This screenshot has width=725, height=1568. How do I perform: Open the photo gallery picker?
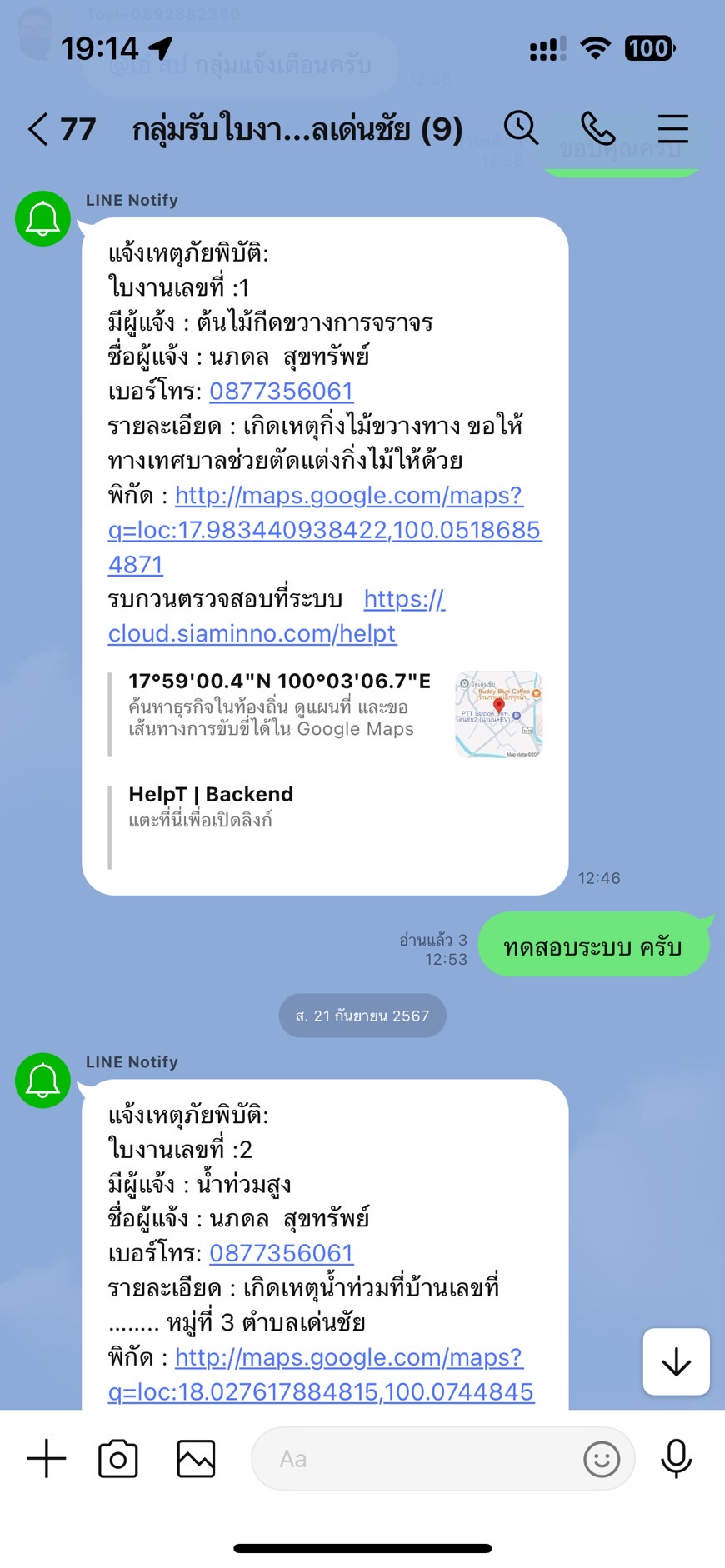[x=196, y=1459]
